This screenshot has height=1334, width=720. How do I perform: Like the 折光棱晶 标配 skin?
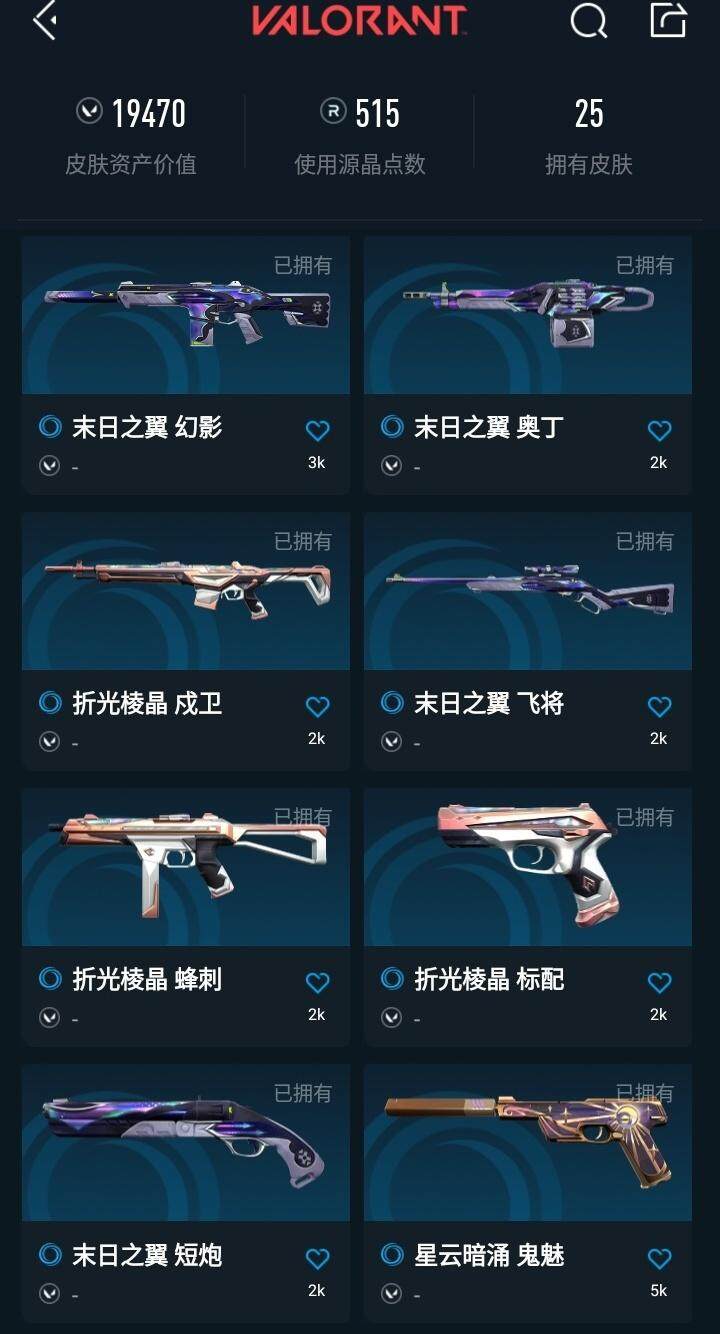tap(659, 983)
